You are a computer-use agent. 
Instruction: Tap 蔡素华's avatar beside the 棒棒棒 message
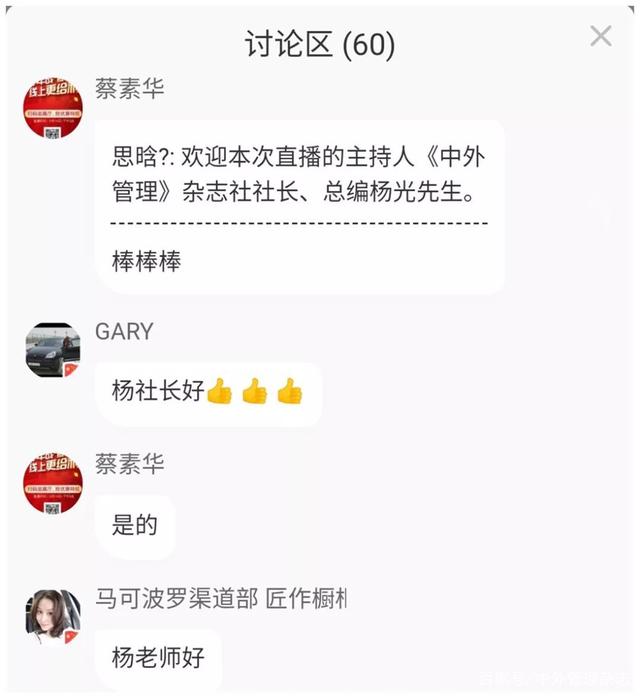(x=52, y=107)
